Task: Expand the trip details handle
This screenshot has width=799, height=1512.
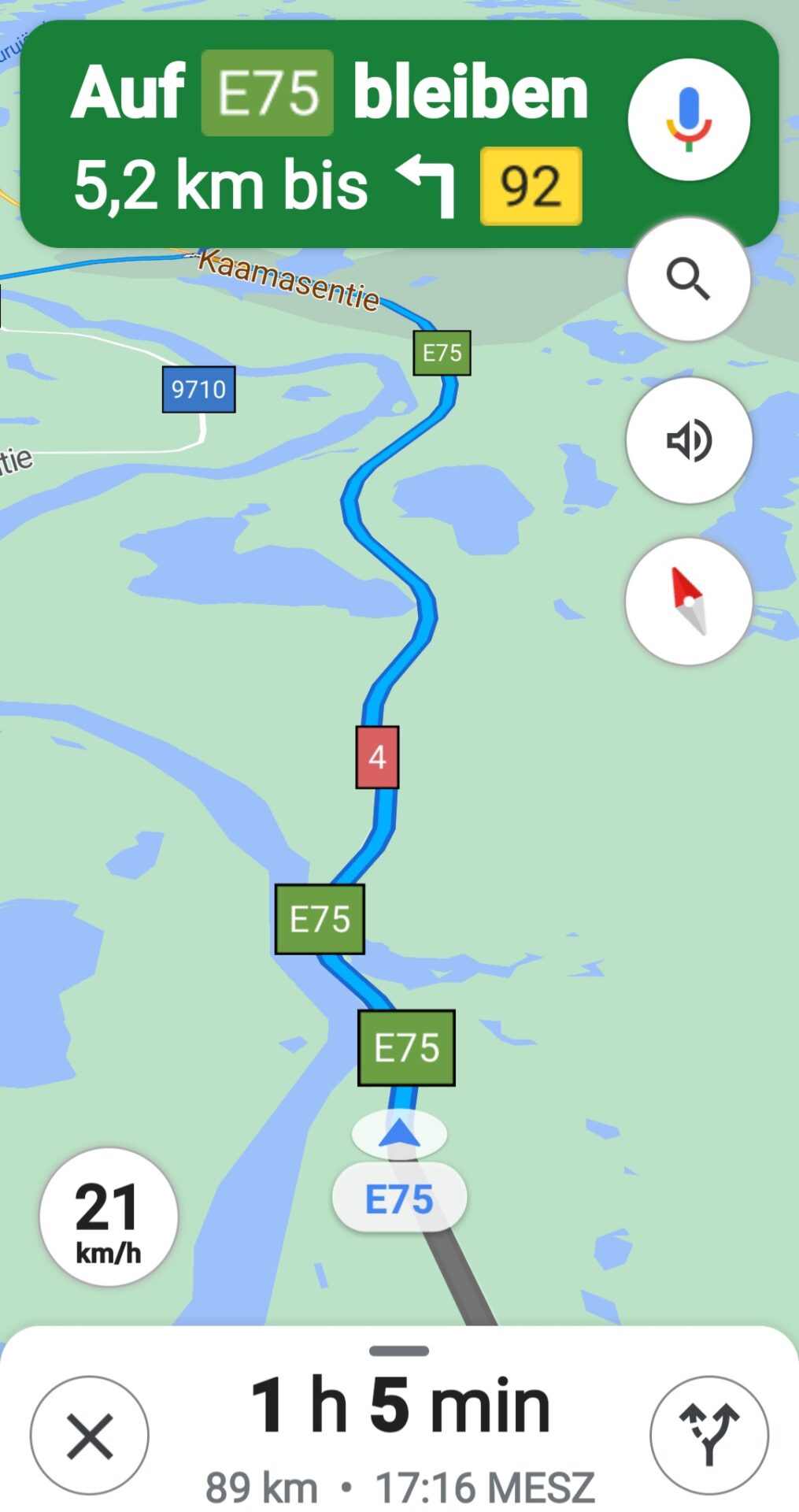Action: pos(399,1351)
